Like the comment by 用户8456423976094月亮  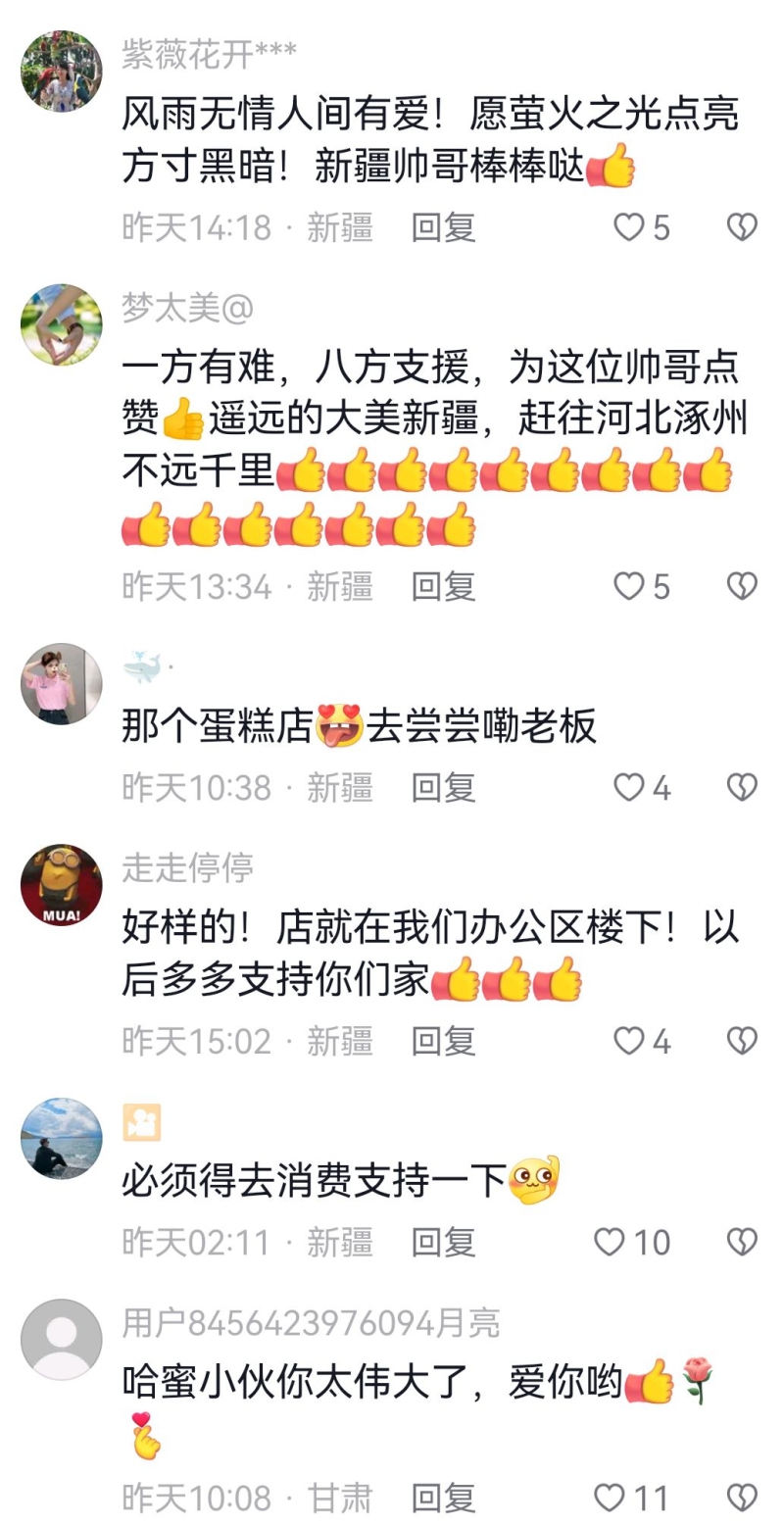click(x=610, y=1497)
